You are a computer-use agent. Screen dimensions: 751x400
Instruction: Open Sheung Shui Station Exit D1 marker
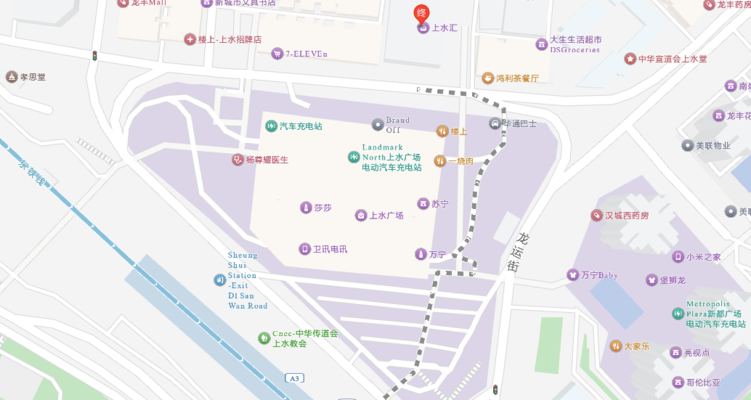coord(220,280)
